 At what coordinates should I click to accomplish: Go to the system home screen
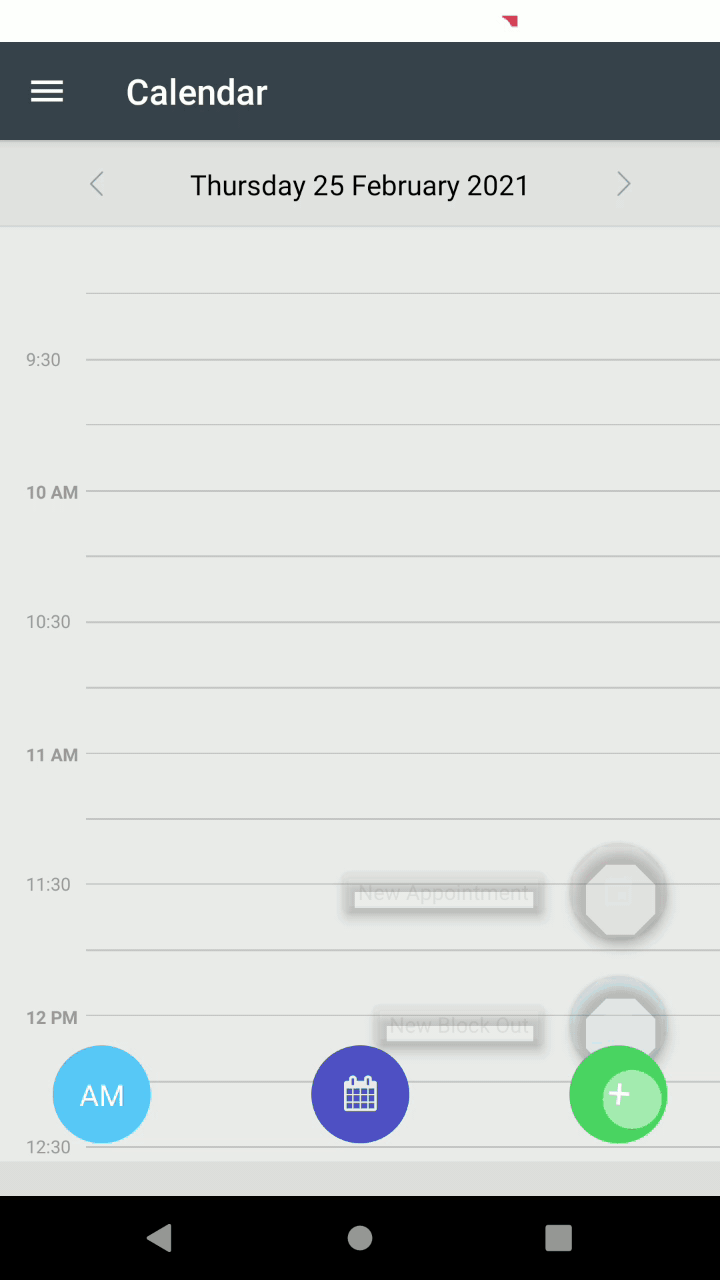pyautogui.click(x=360, y=1238)
